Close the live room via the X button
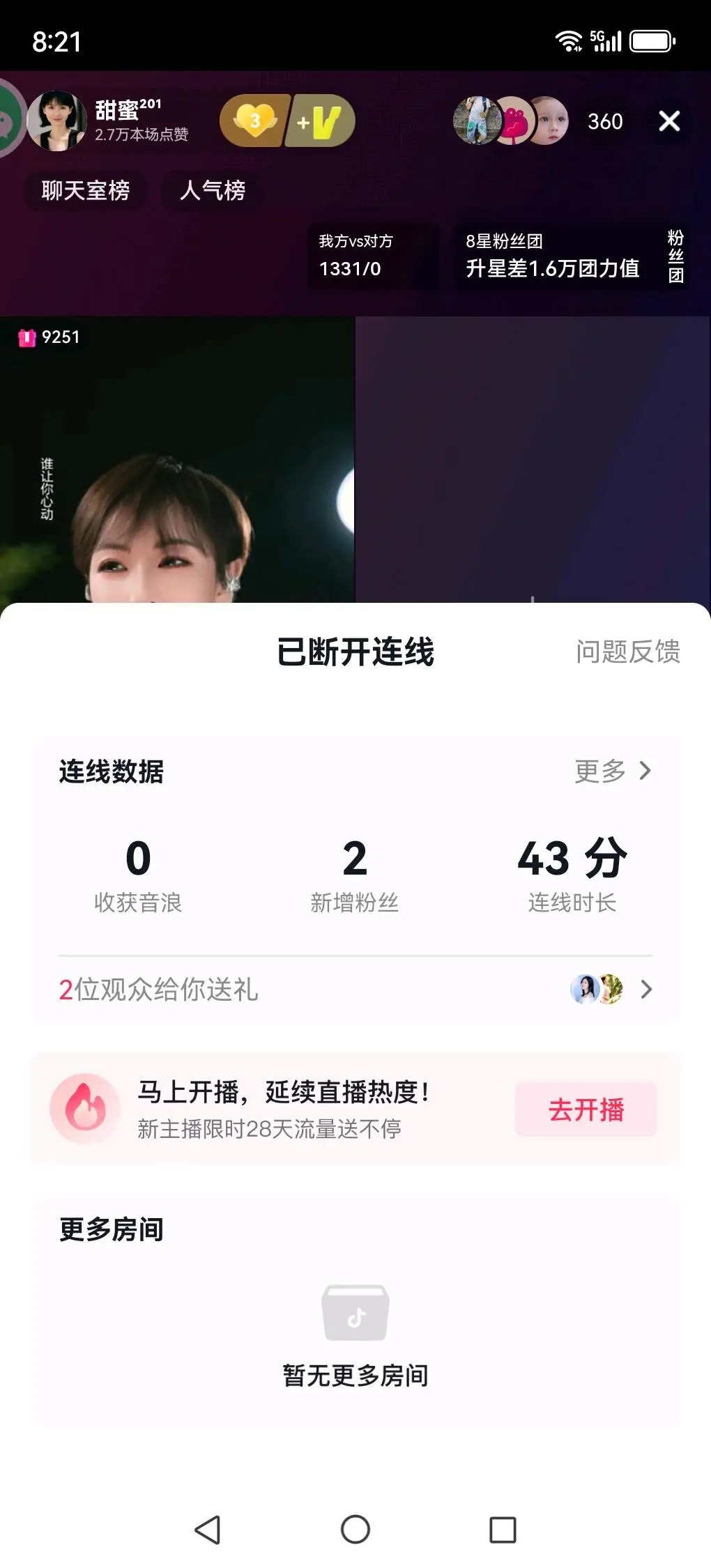The image size is (711, 1568). 669,121
